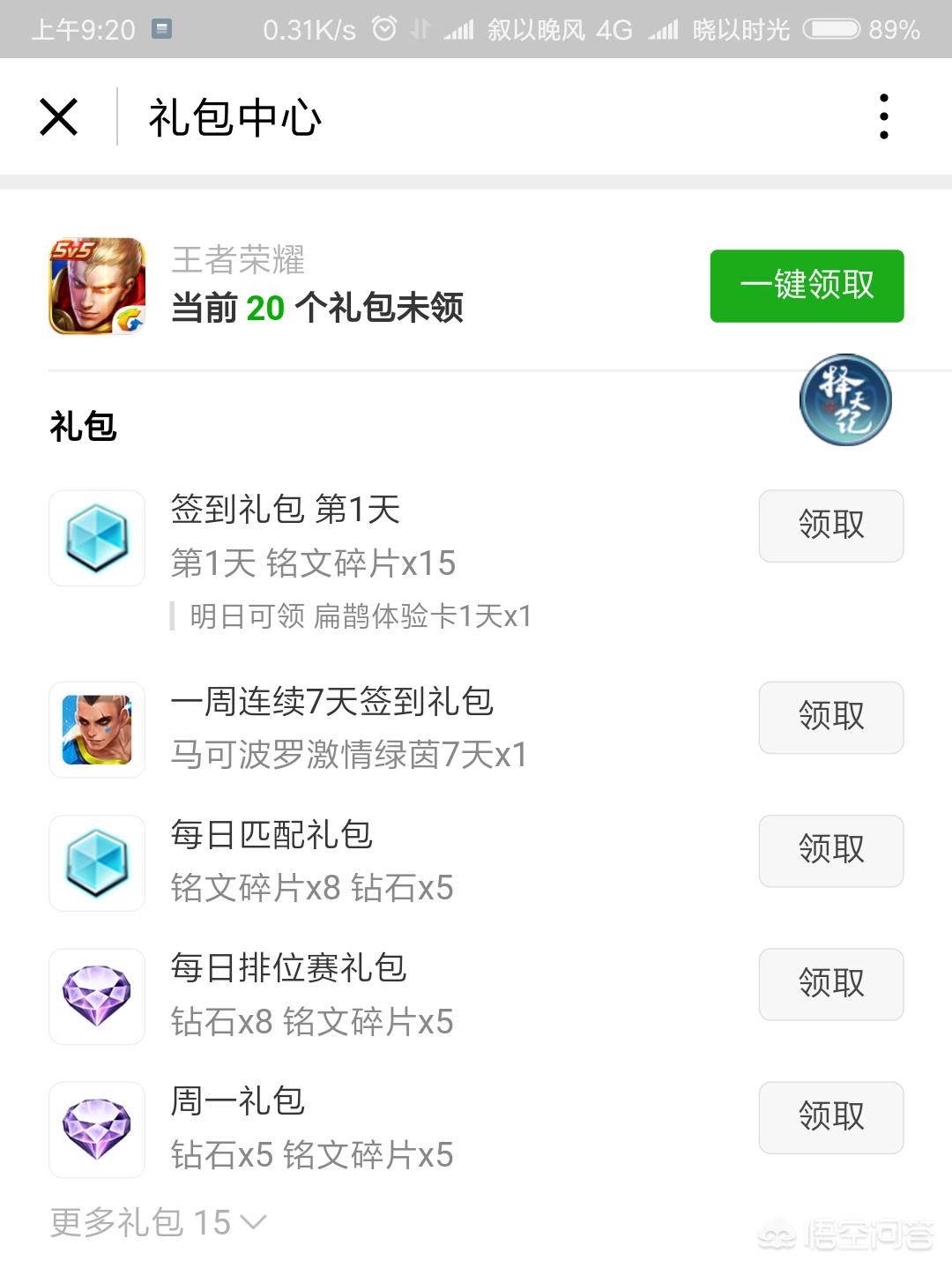Tap 一键领取 to claim all gifts

click(807, 286)
